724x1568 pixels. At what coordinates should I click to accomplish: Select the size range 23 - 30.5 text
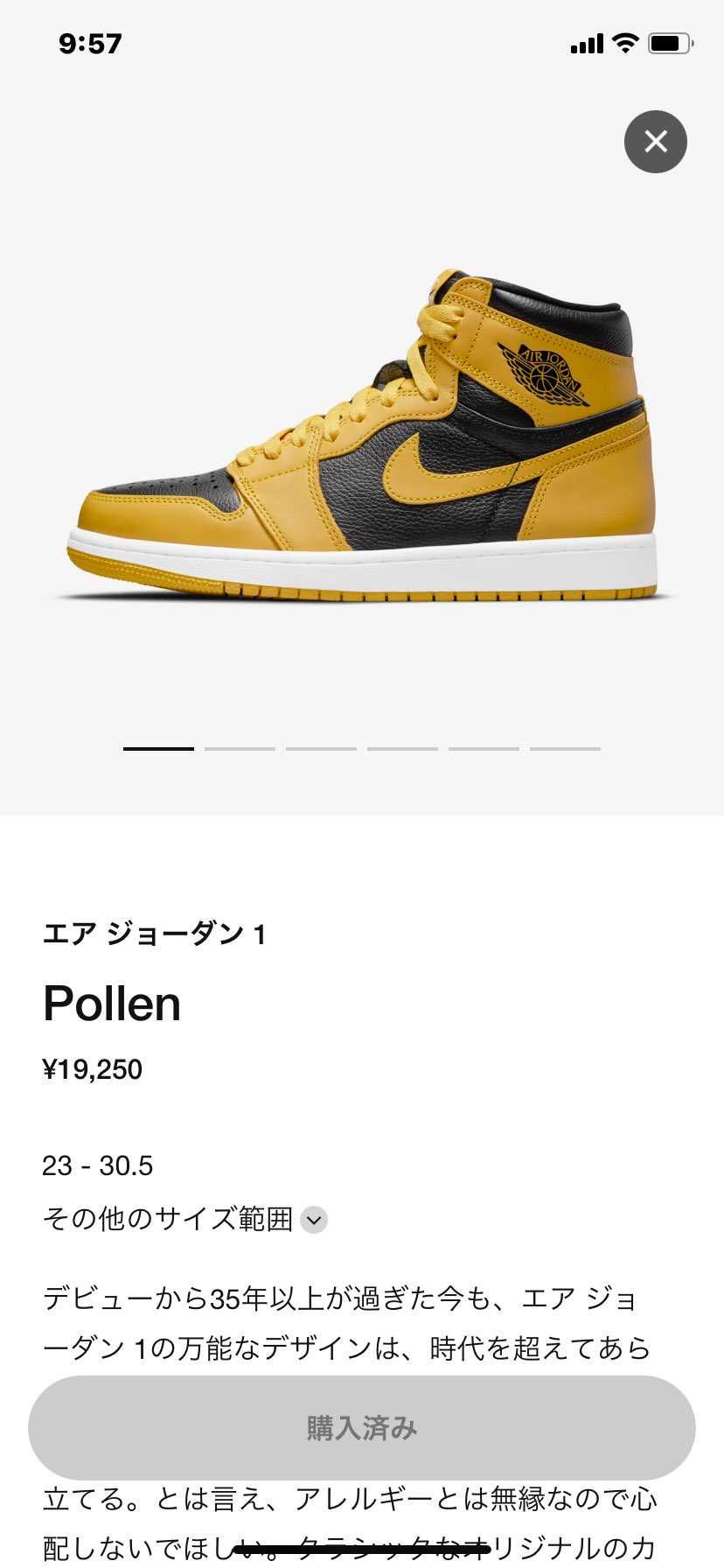point(98,1165)
